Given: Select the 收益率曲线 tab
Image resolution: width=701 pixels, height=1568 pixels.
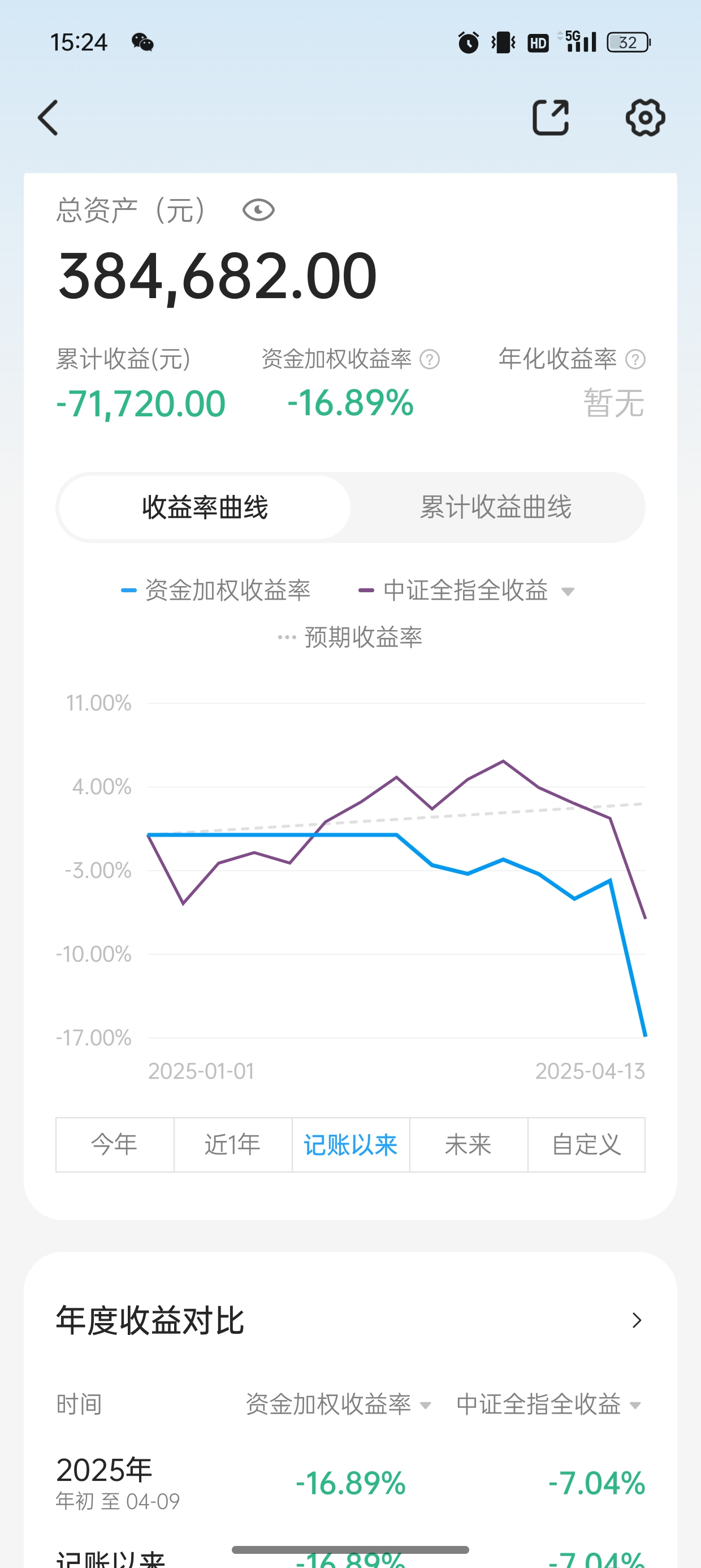Looking at the screenshot, I should click(205, 507).
